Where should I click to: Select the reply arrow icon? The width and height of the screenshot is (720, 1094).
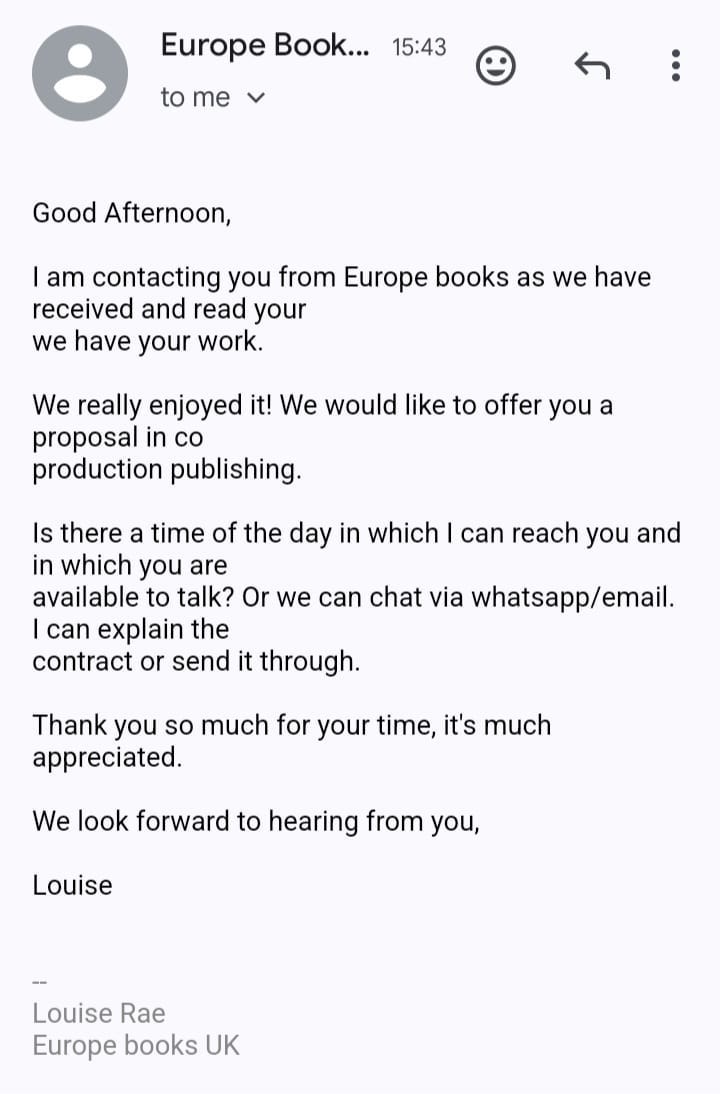click(592, 64)
